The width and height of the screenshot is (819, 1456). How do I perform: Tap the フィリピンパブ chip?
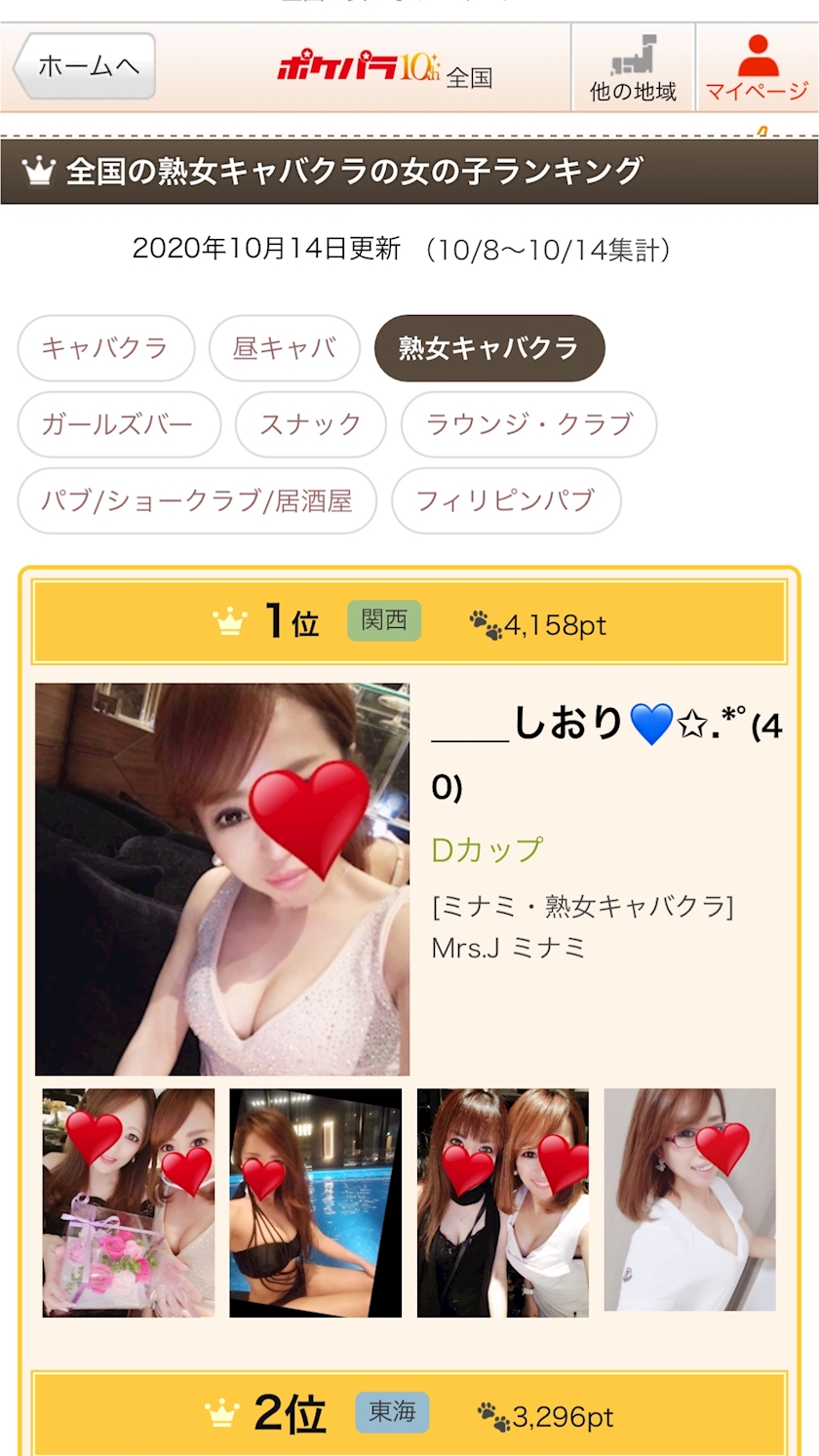[505, 501]
